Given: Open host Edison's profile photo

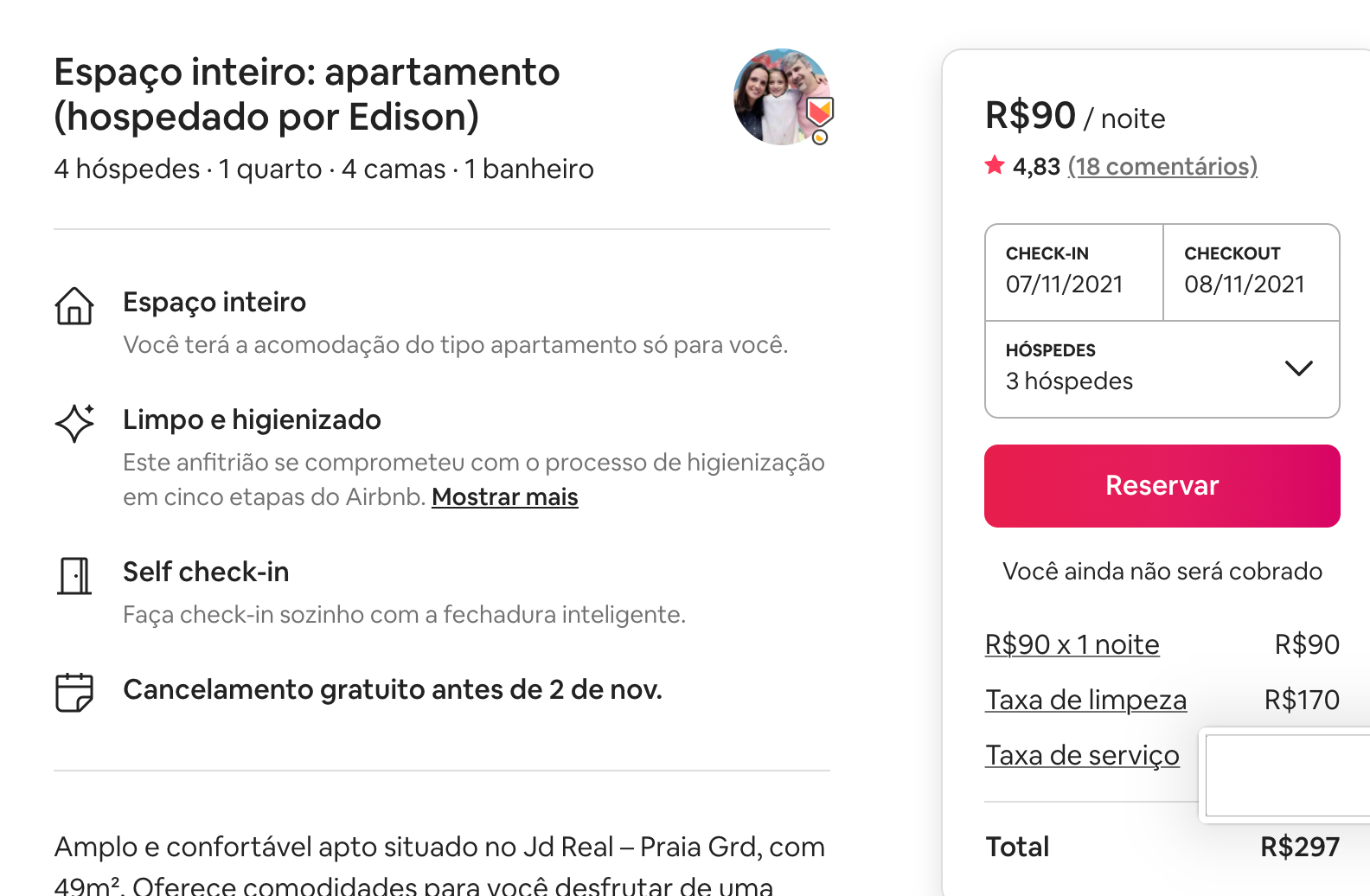Looking at the screenshot, I should click(781, 97).
